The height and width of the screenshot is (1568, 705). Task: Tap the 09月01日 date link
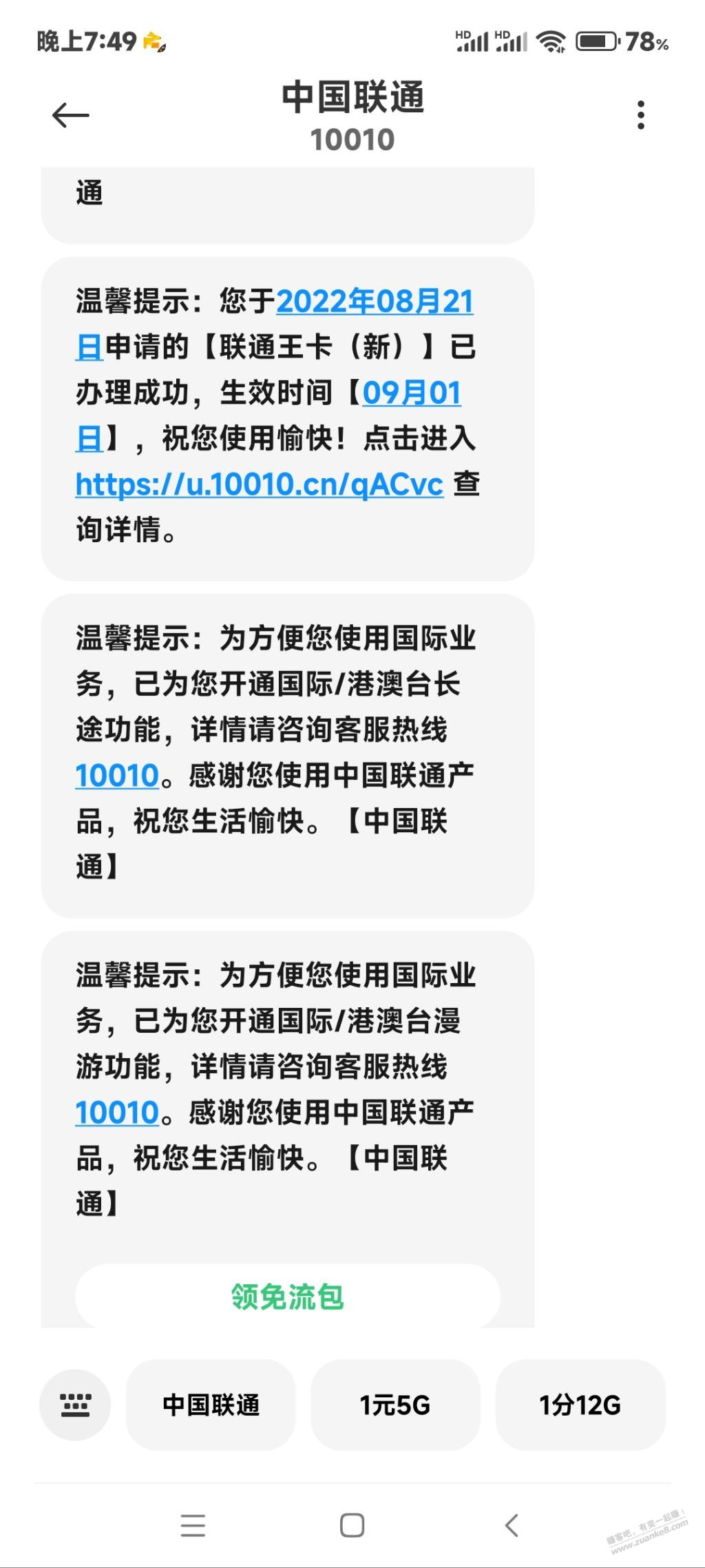pos(412,393)
